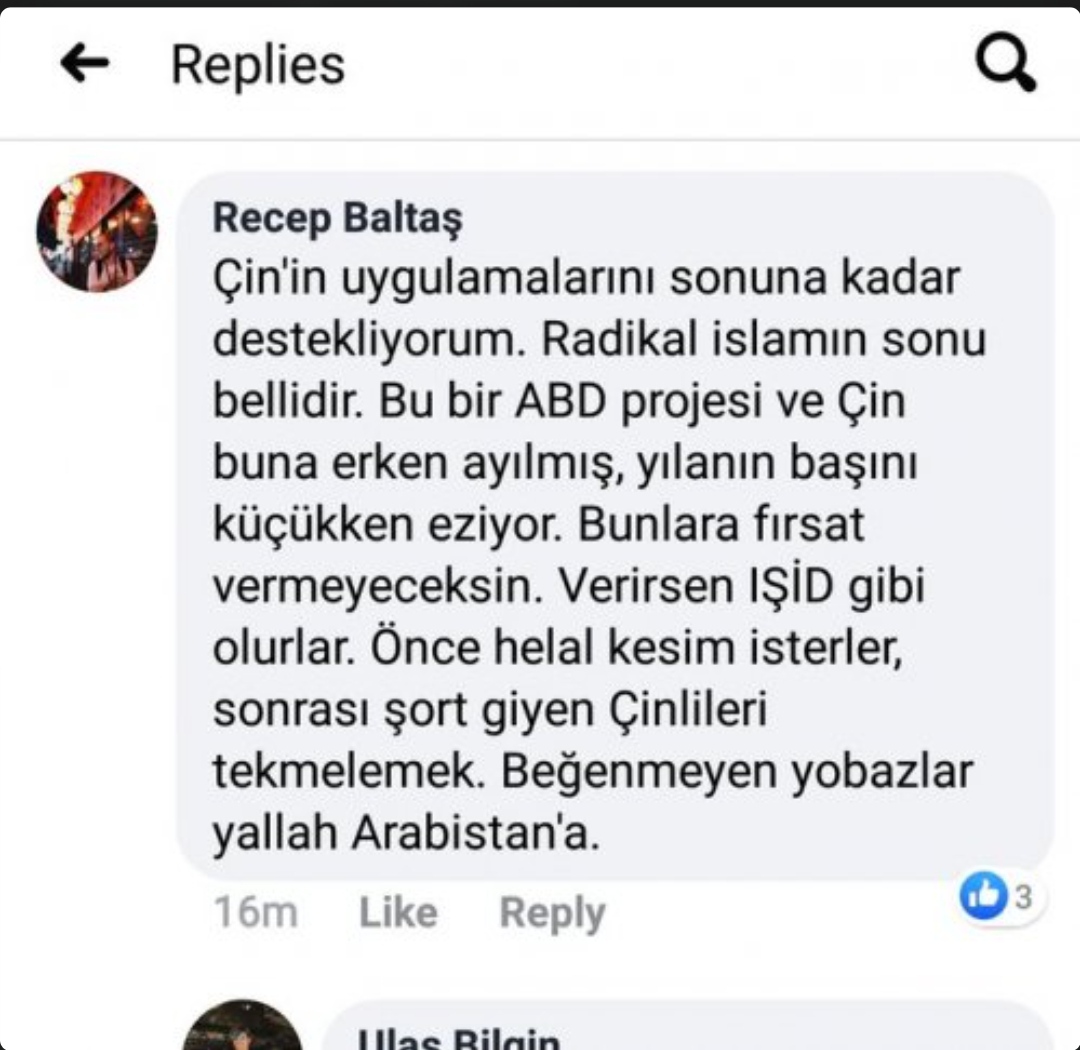The height and width of the screenshot is (1050, 1080).
Task: Open Ulaş Bilgin's profile picture
Action: click(242, 1025)
